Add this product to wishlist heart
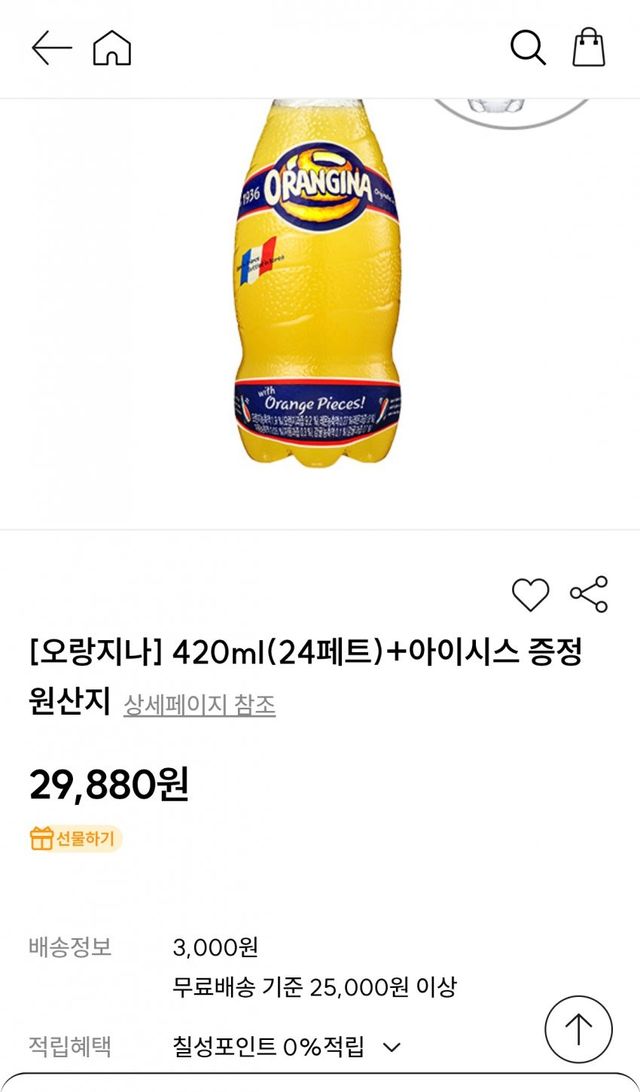This screenshot has height=1092, width=640. [x=530, y=595]
